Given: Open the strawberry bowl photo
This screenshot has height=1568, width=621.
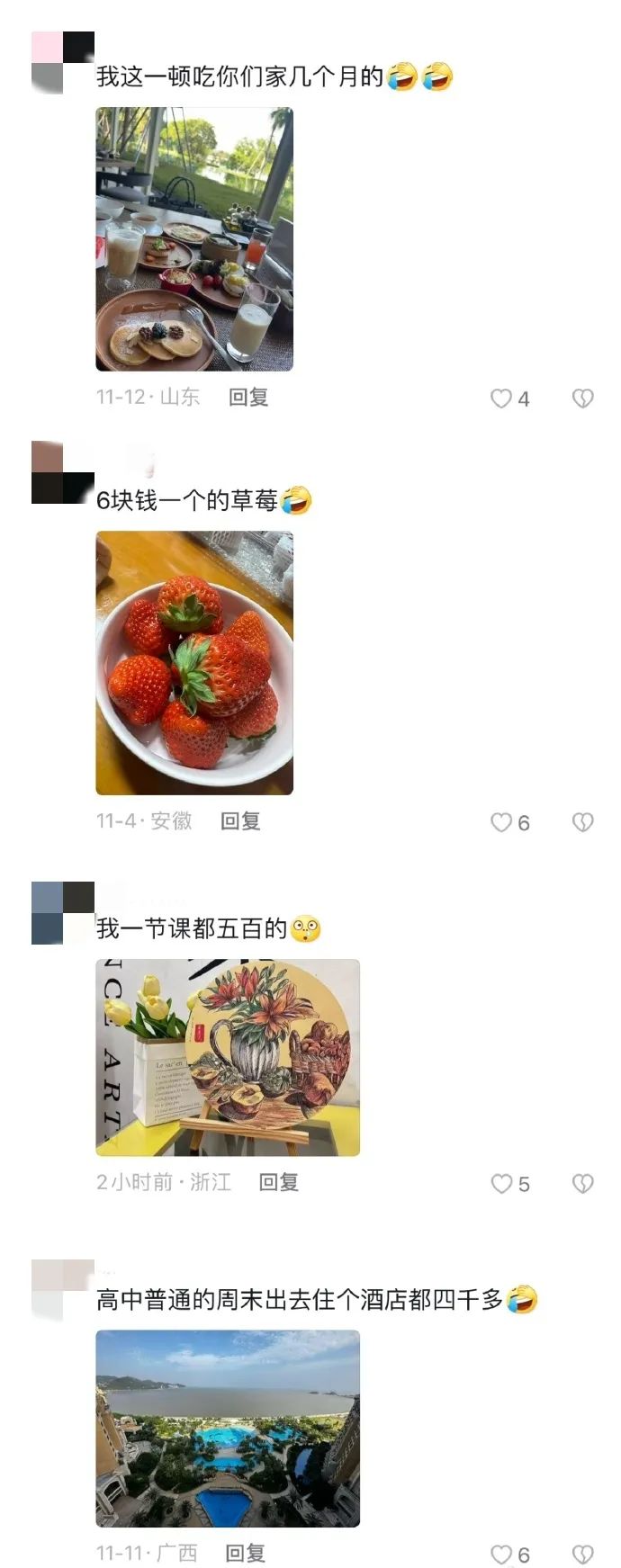Looking at the screenshot, I should [x=194, y=663].
